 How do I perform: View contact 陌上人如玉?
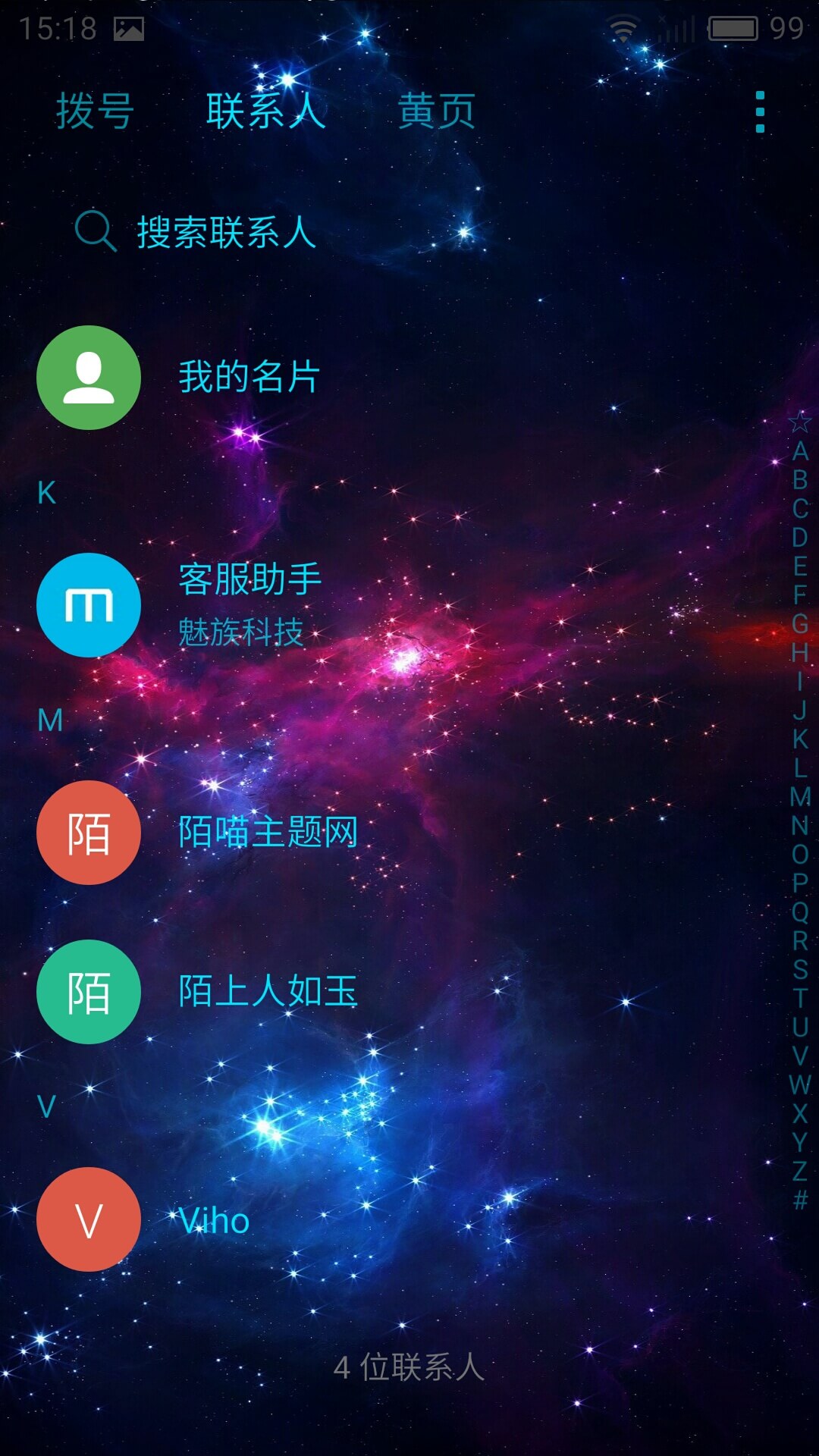pos(268,991)
